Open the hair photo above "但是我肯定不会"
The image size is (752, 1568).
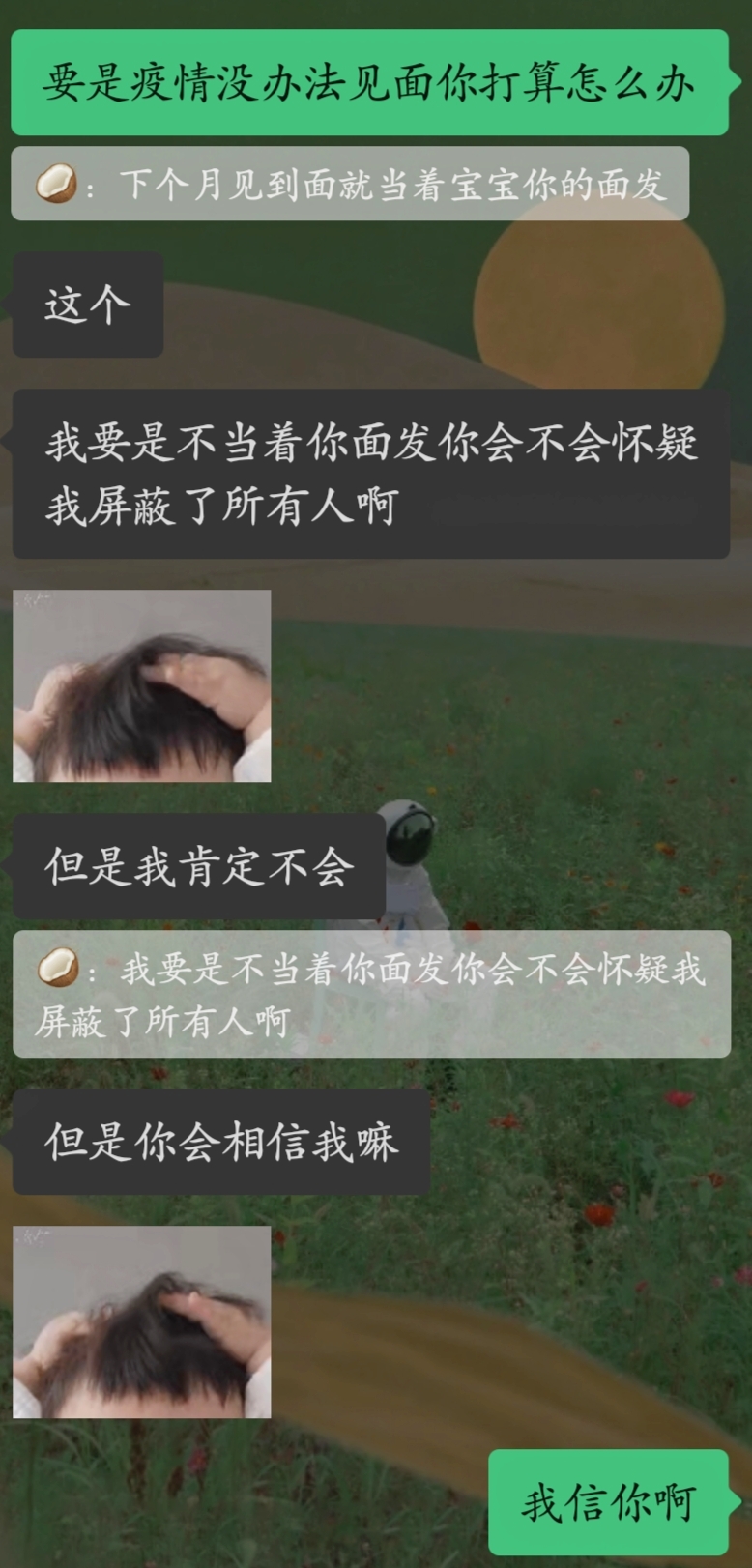pyautogui.click(x=142, y=685)
